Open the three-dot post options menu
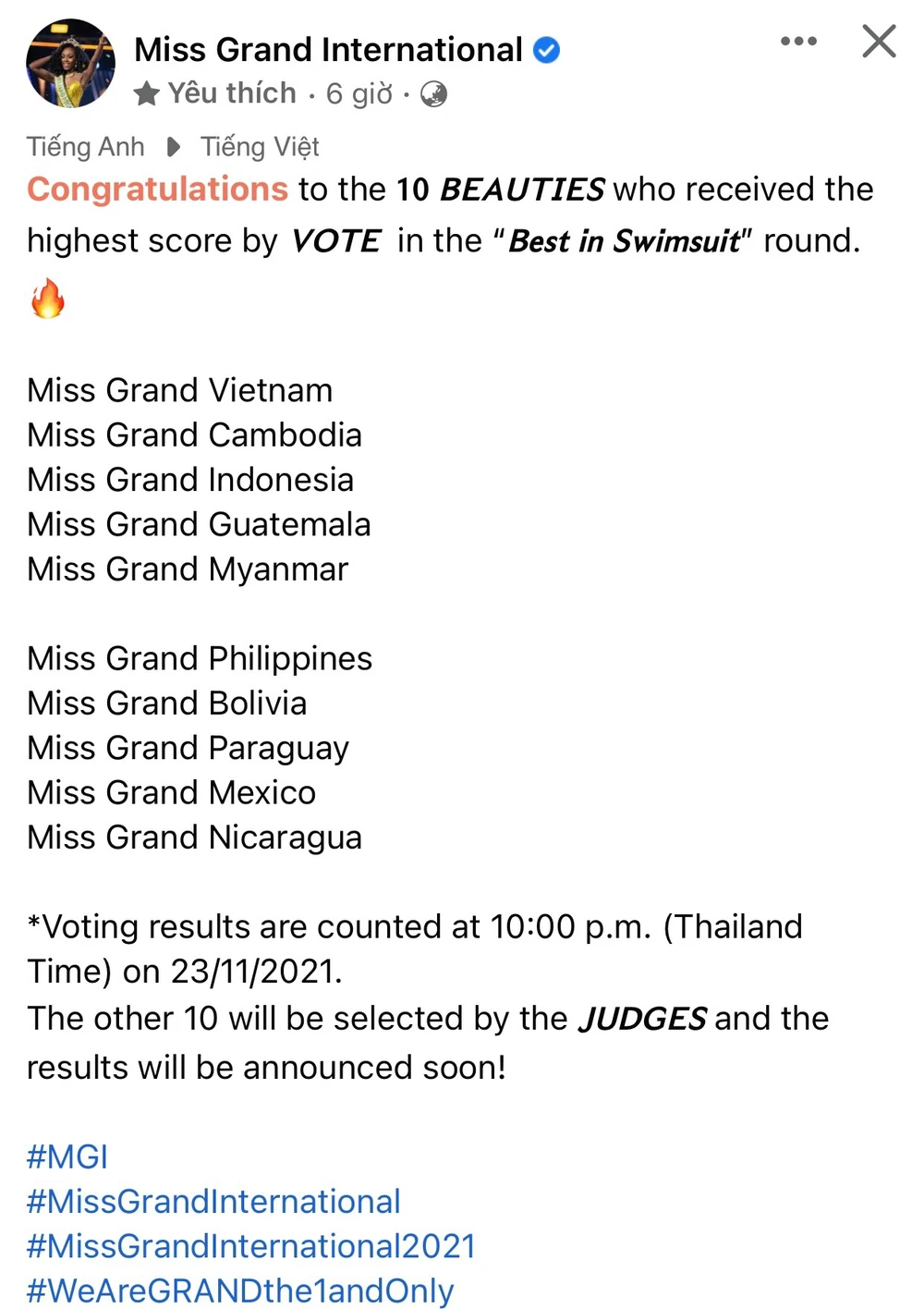Viewport: 924px width, 1309px height. coord(798,42)
